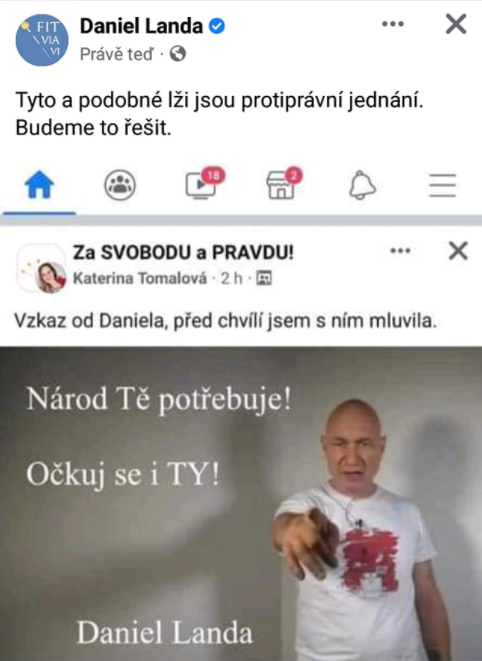The width and height of the screenshot is (482, 661).
Task: Open the screenshot image attached to the post
Action: point(241,409)
